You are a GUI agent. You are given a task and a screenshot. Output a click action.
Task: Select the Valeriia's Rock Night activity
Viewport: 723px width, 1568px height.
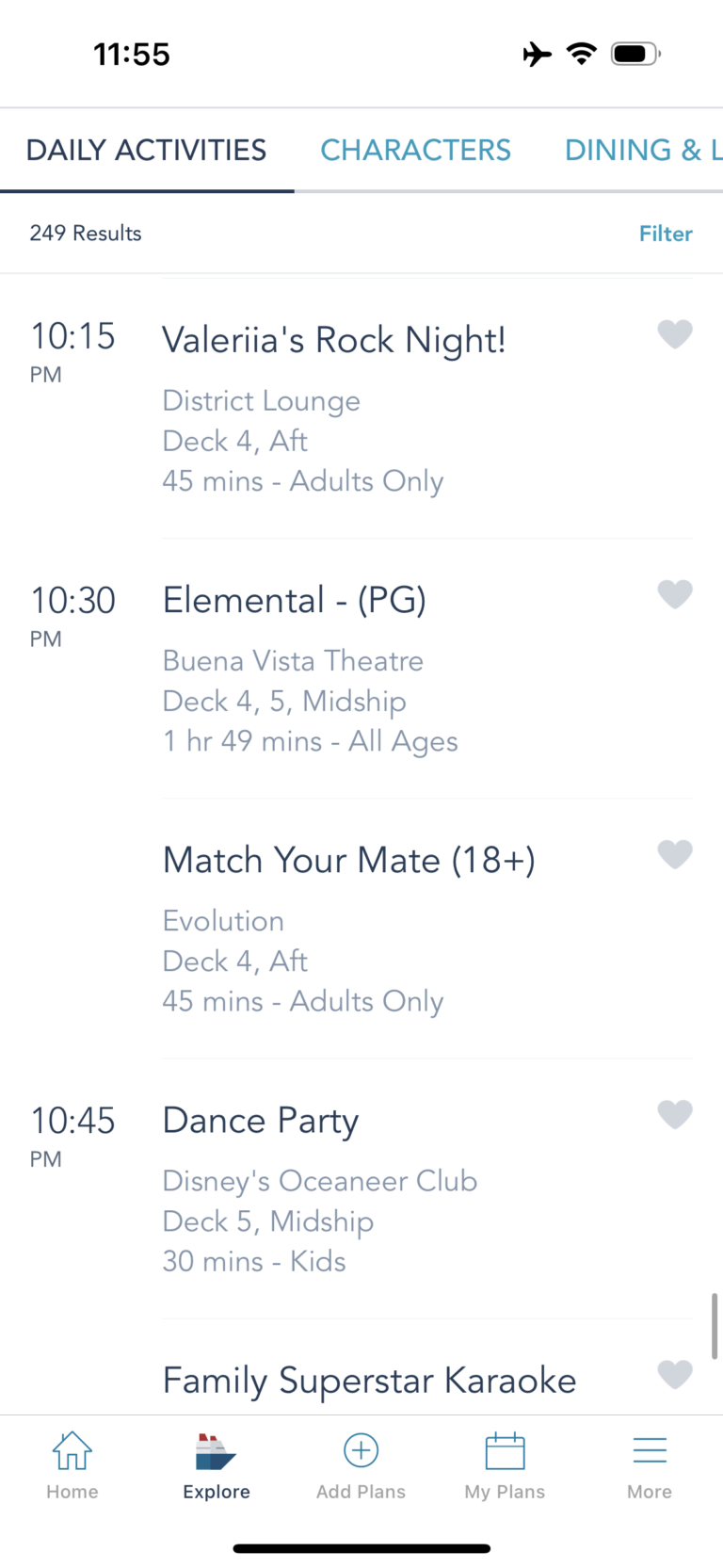tap(334, 340)
